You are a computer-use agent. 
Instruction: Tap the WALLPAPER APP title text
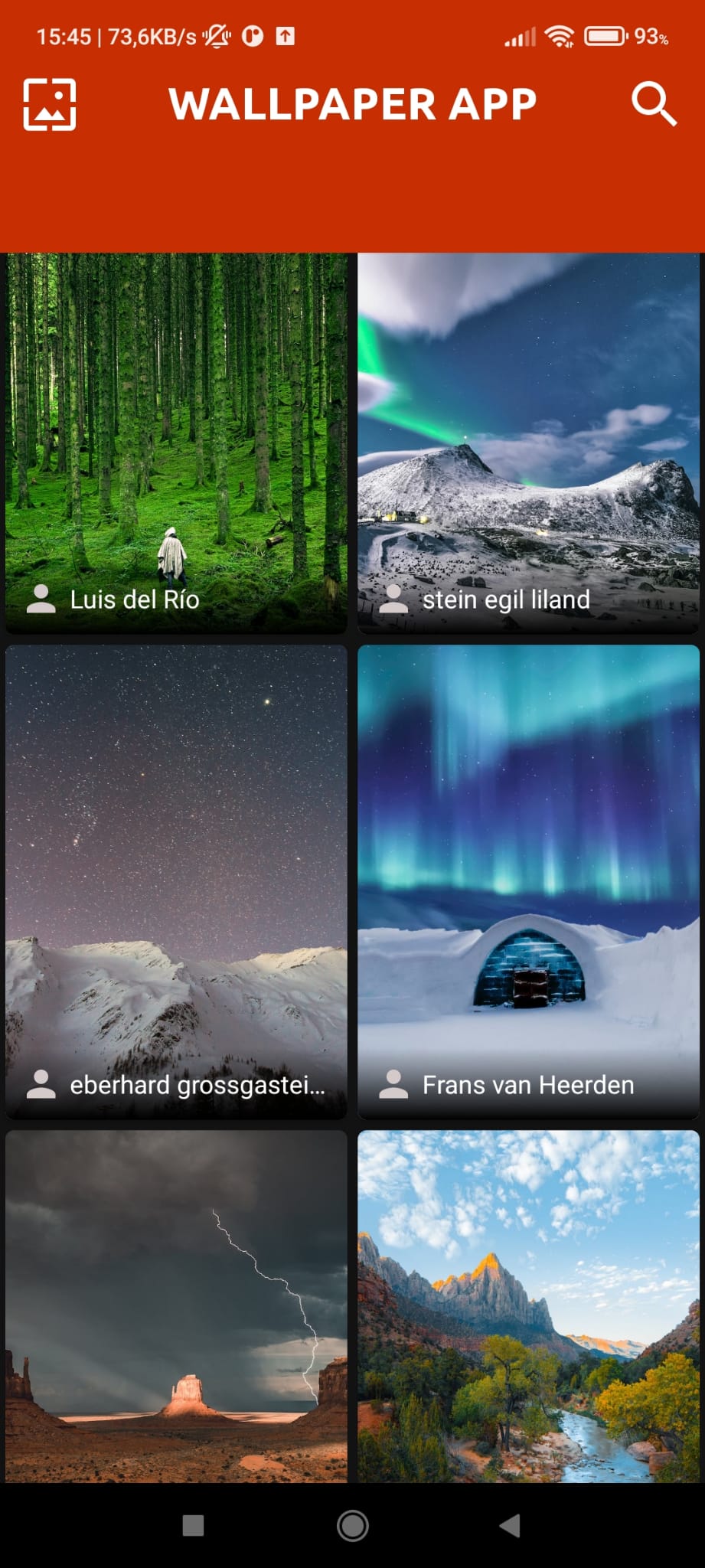pyautogui.click(x=352, y=105)
